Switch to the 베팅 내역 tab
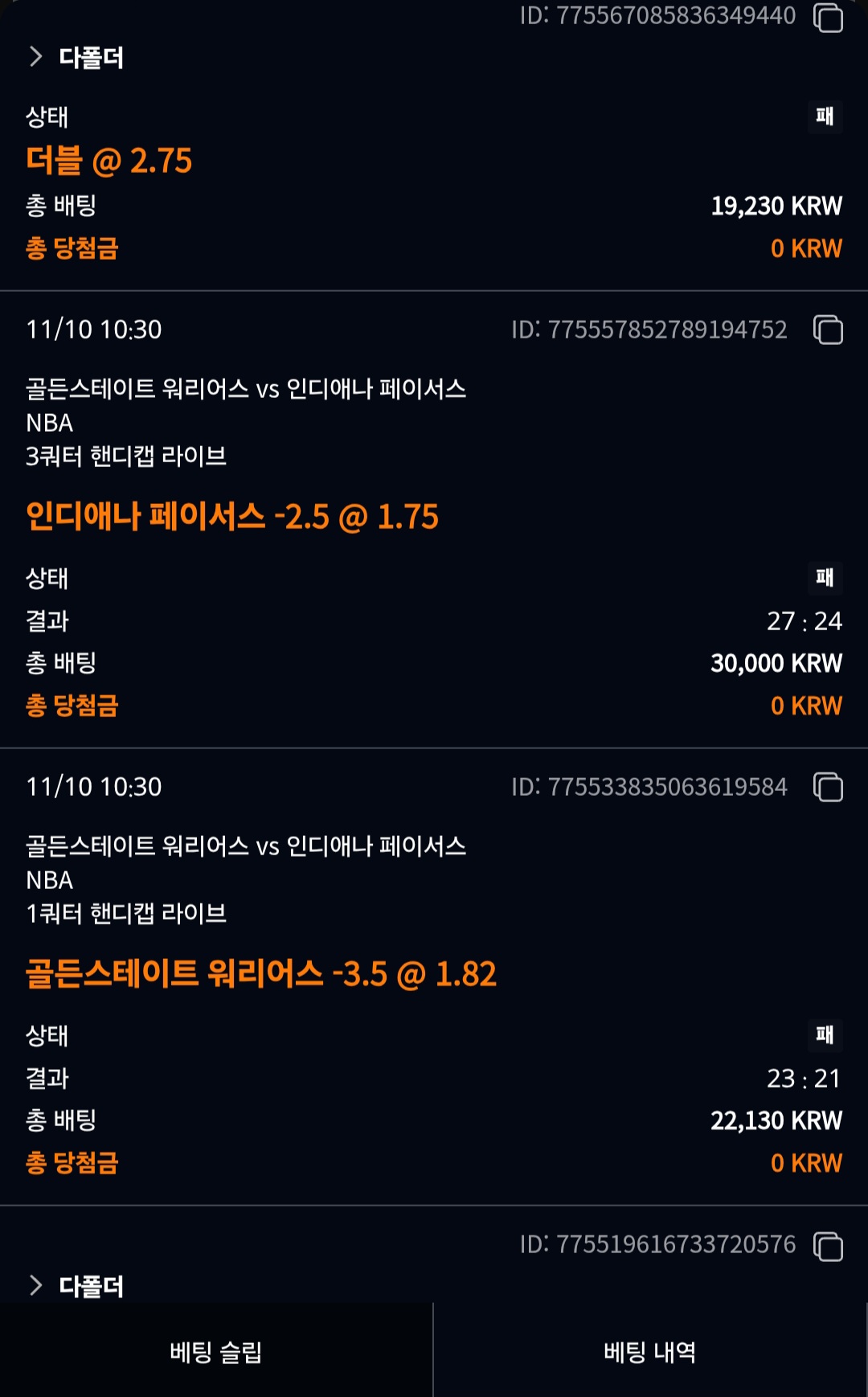The width and height of the screenshot is (868, 1397). [650, 1352]
